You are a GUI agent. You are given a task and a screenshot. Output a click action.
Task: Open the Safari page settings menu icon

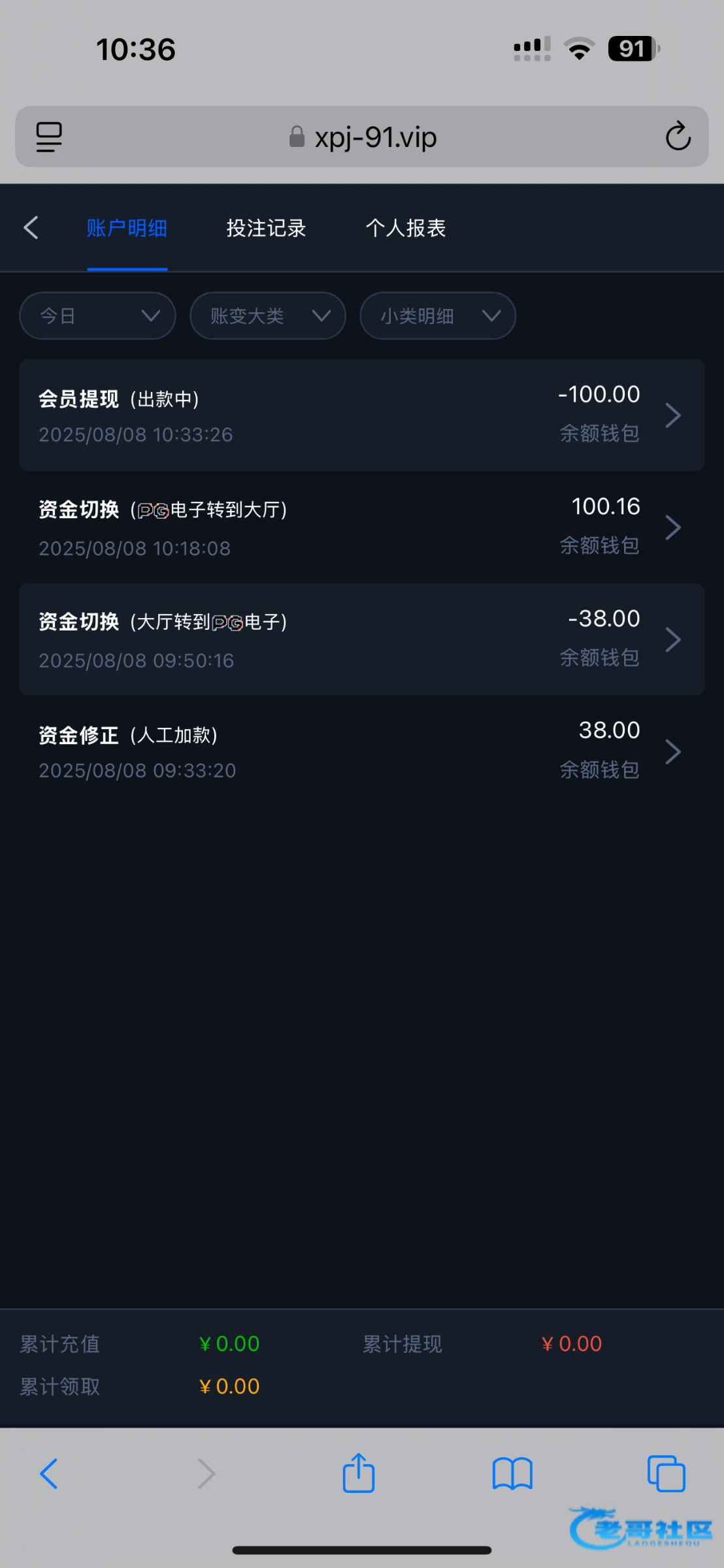[x=49, y=137]
